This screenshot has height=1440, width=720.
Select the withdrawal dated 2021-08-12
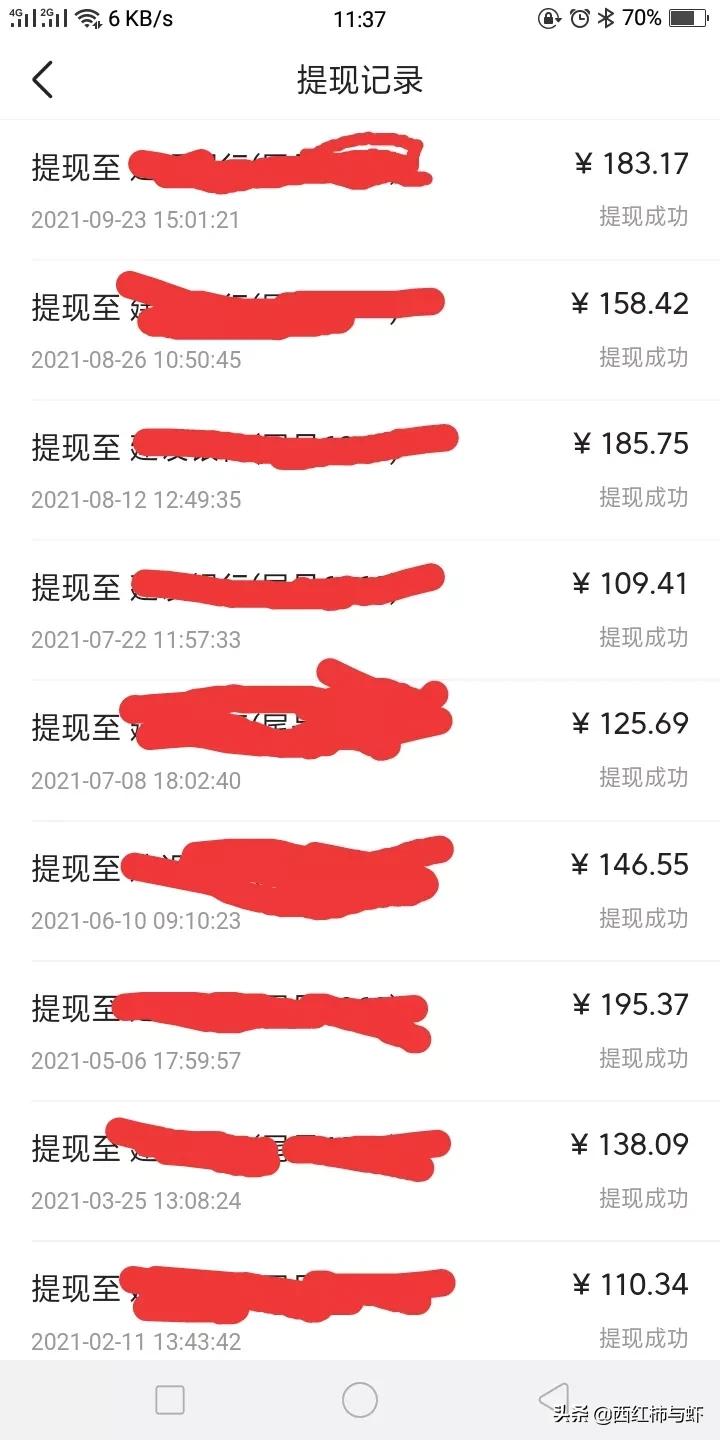click(x=360, y=465)
